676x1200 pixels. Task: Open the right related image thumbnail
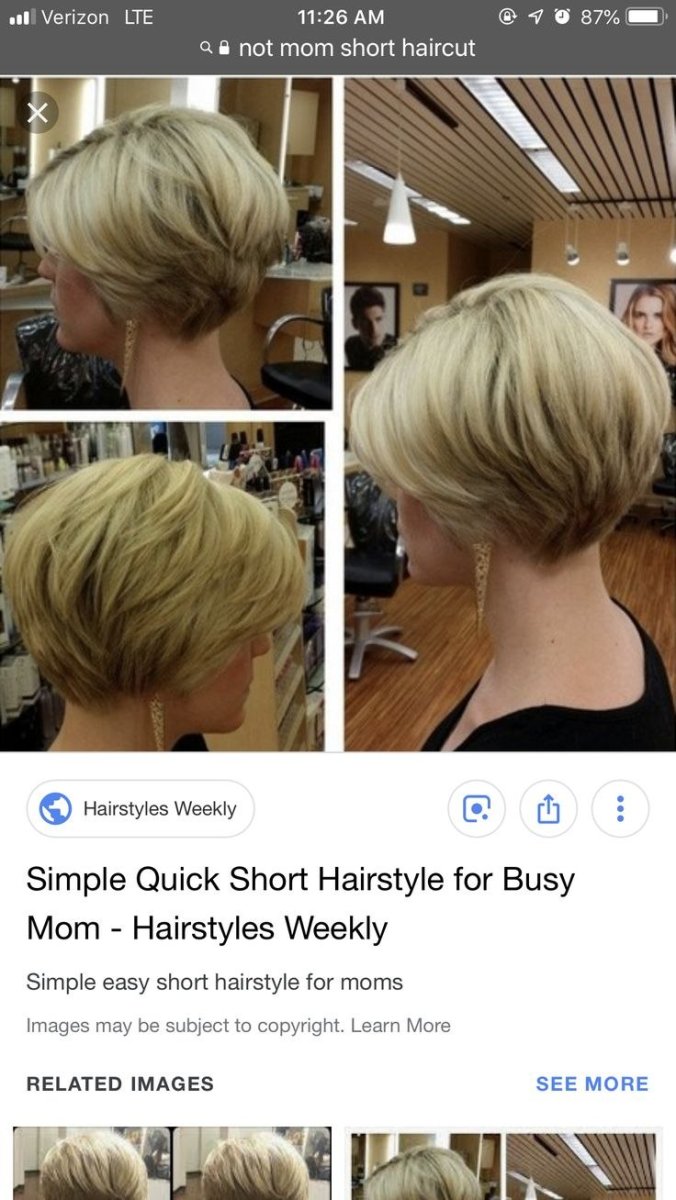pos(504,1165)
